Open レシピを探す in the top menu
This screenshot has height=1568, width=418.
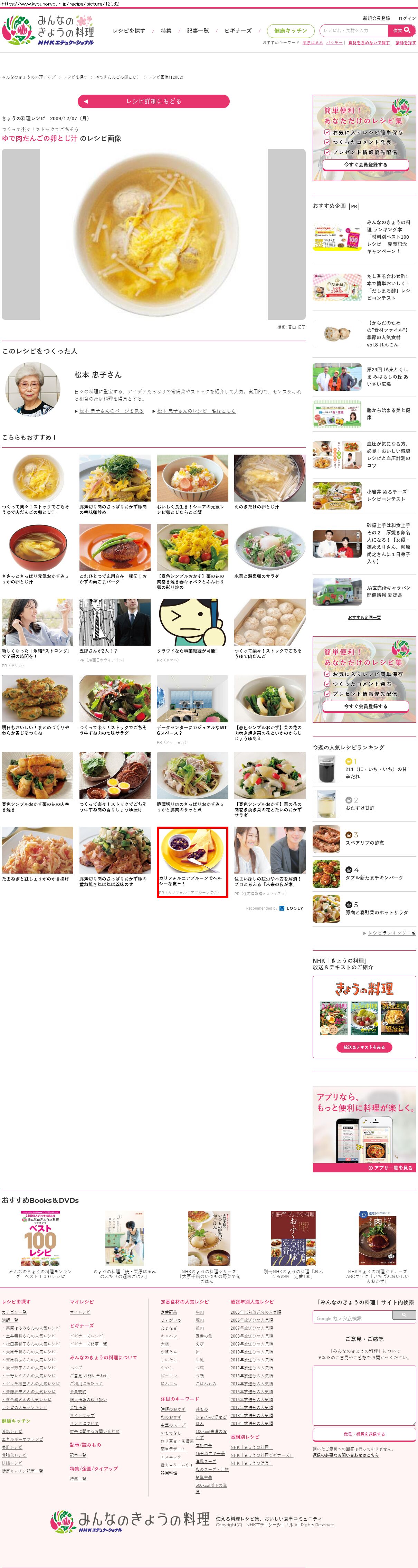pyautogui.click(x=129, y=30)
